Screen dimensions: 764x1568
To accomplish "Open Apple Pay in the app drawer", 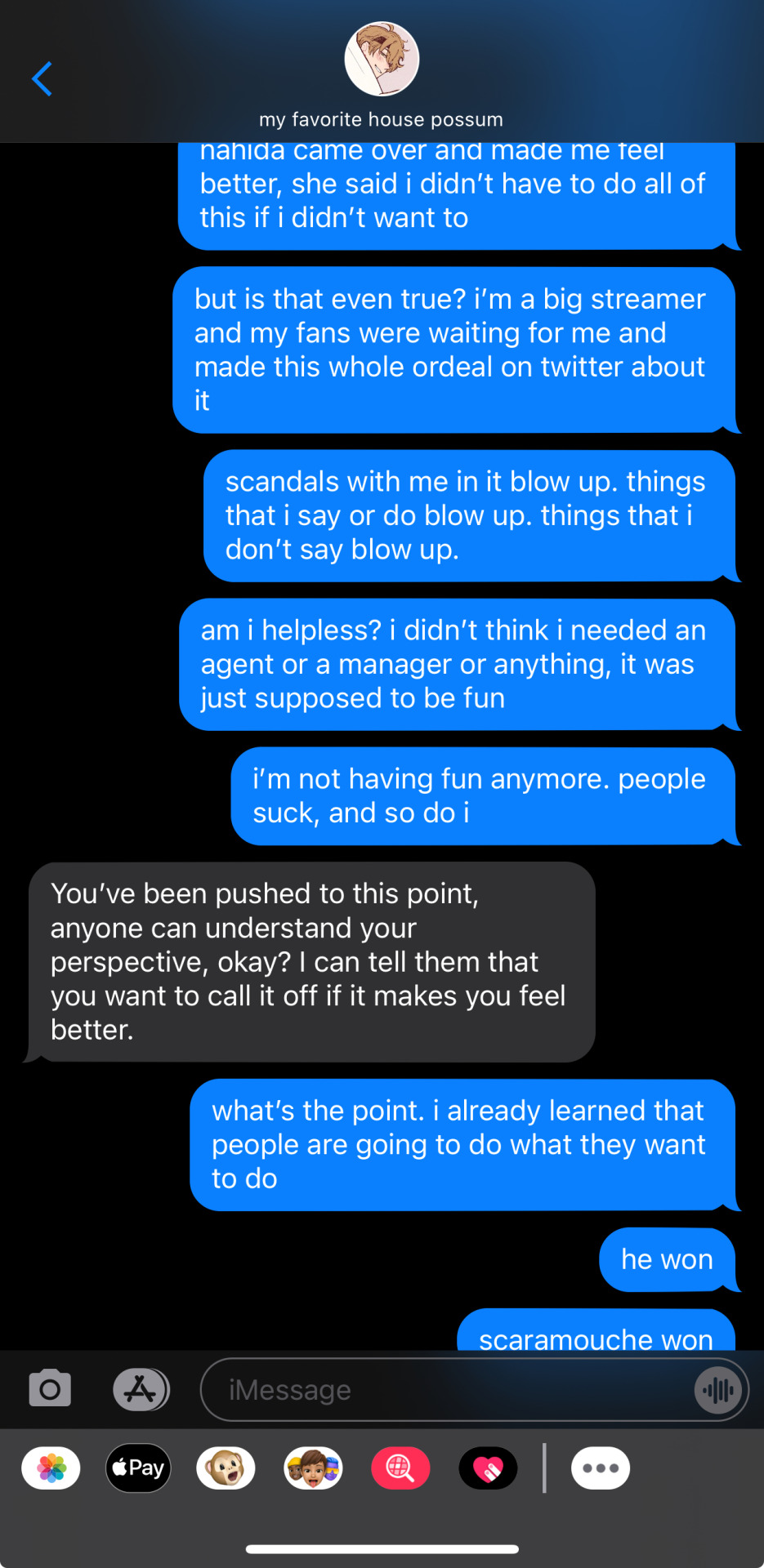I will click(x=138, y=1468).
